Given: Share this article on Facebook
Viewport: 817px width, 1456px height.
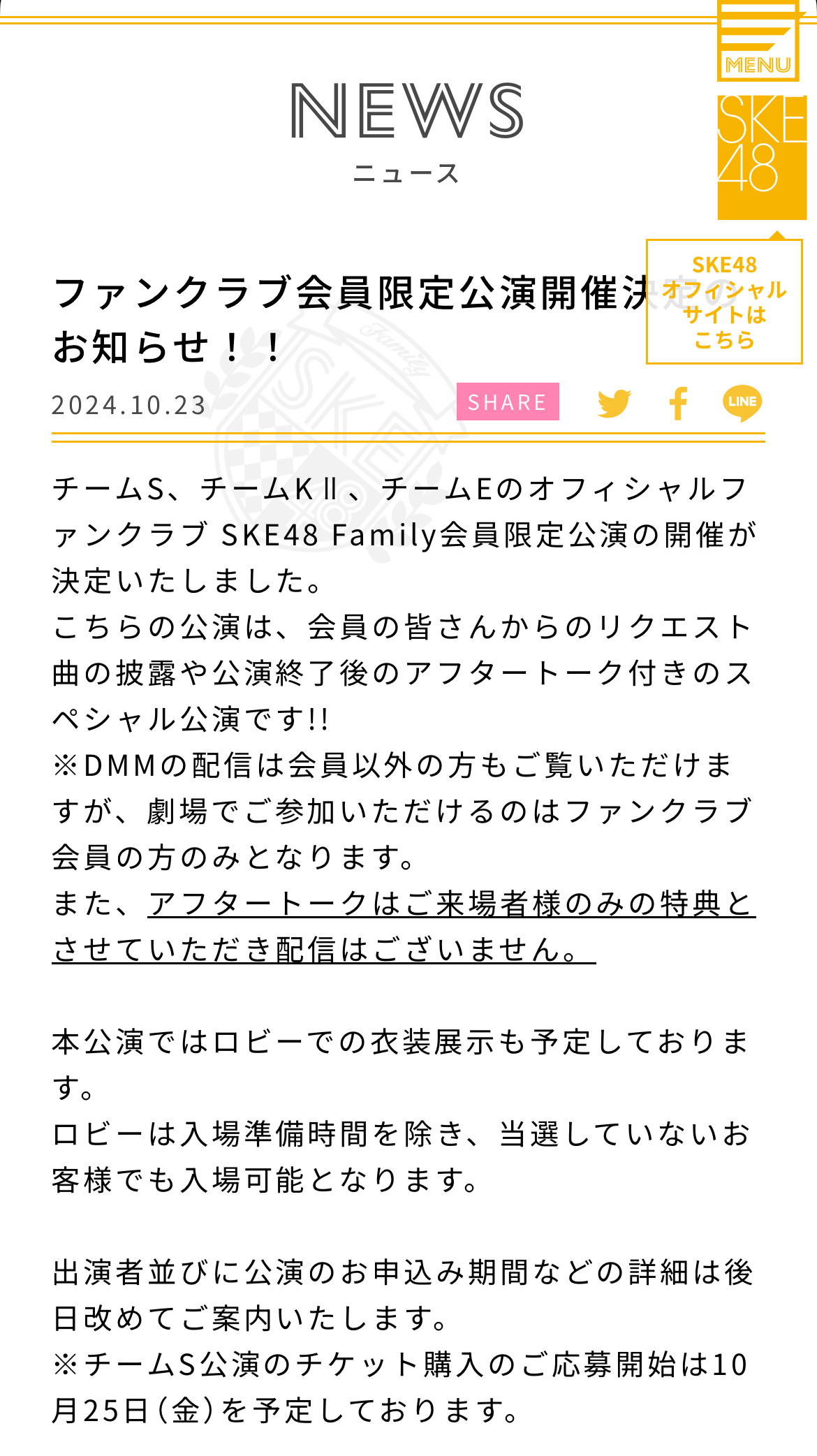Looking at the screenshot, I should point(678,403).
